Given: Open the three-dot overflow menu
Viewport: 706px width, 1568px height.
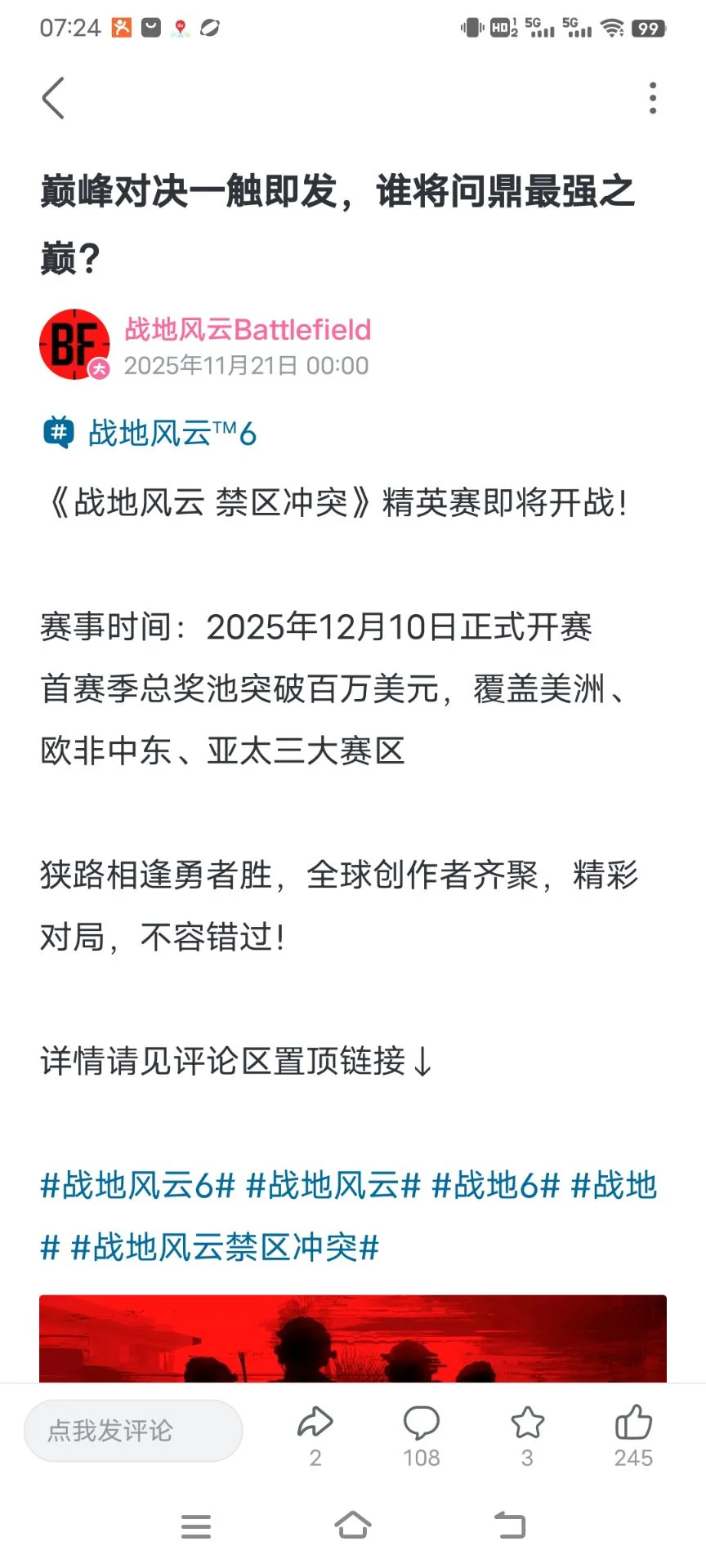Looking at the screenshot, I should coord(652,98).
